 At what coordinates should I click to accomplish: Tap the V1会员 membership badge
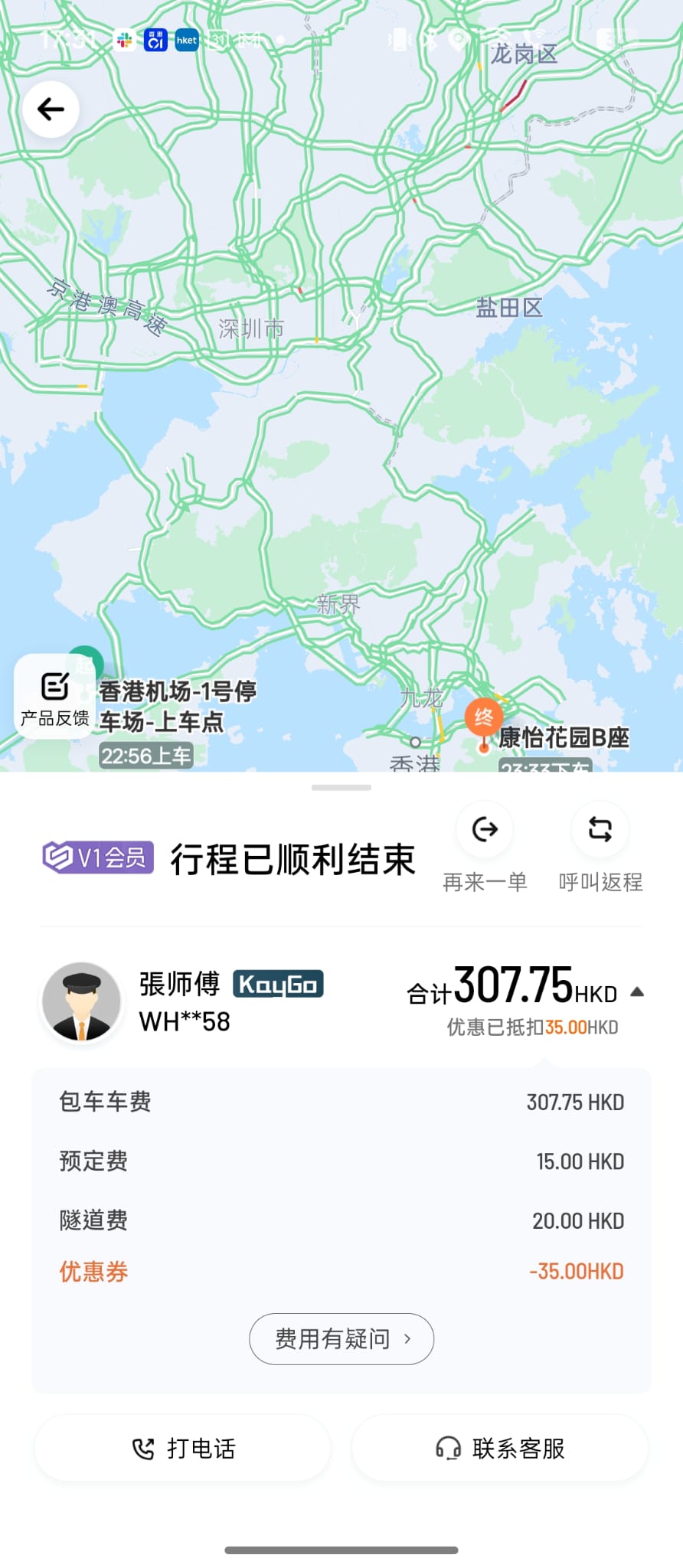(x=96, y=857)
